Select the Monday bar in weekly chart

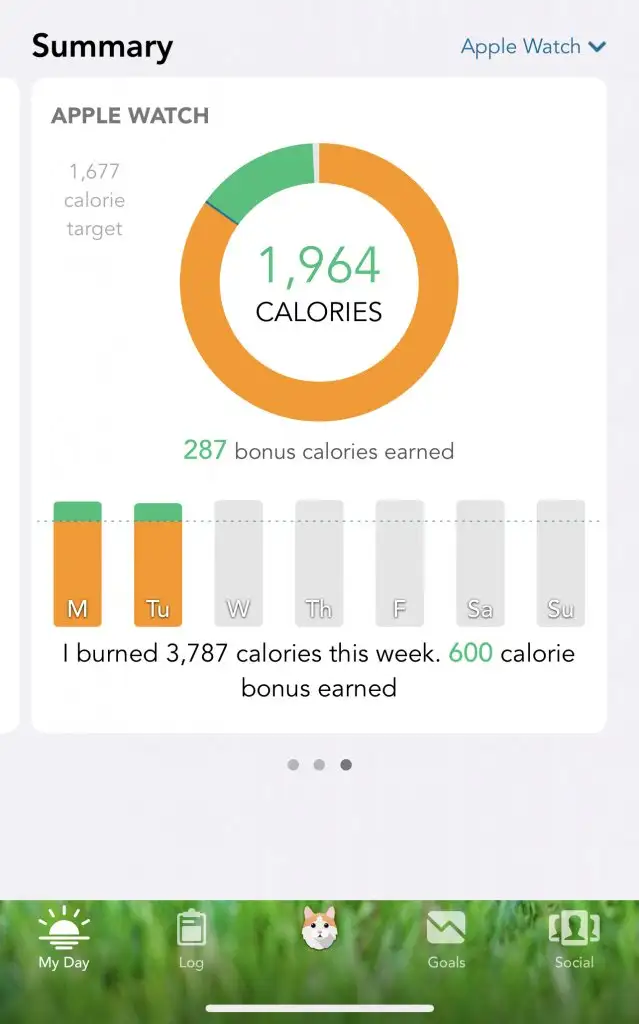point(77,564)
